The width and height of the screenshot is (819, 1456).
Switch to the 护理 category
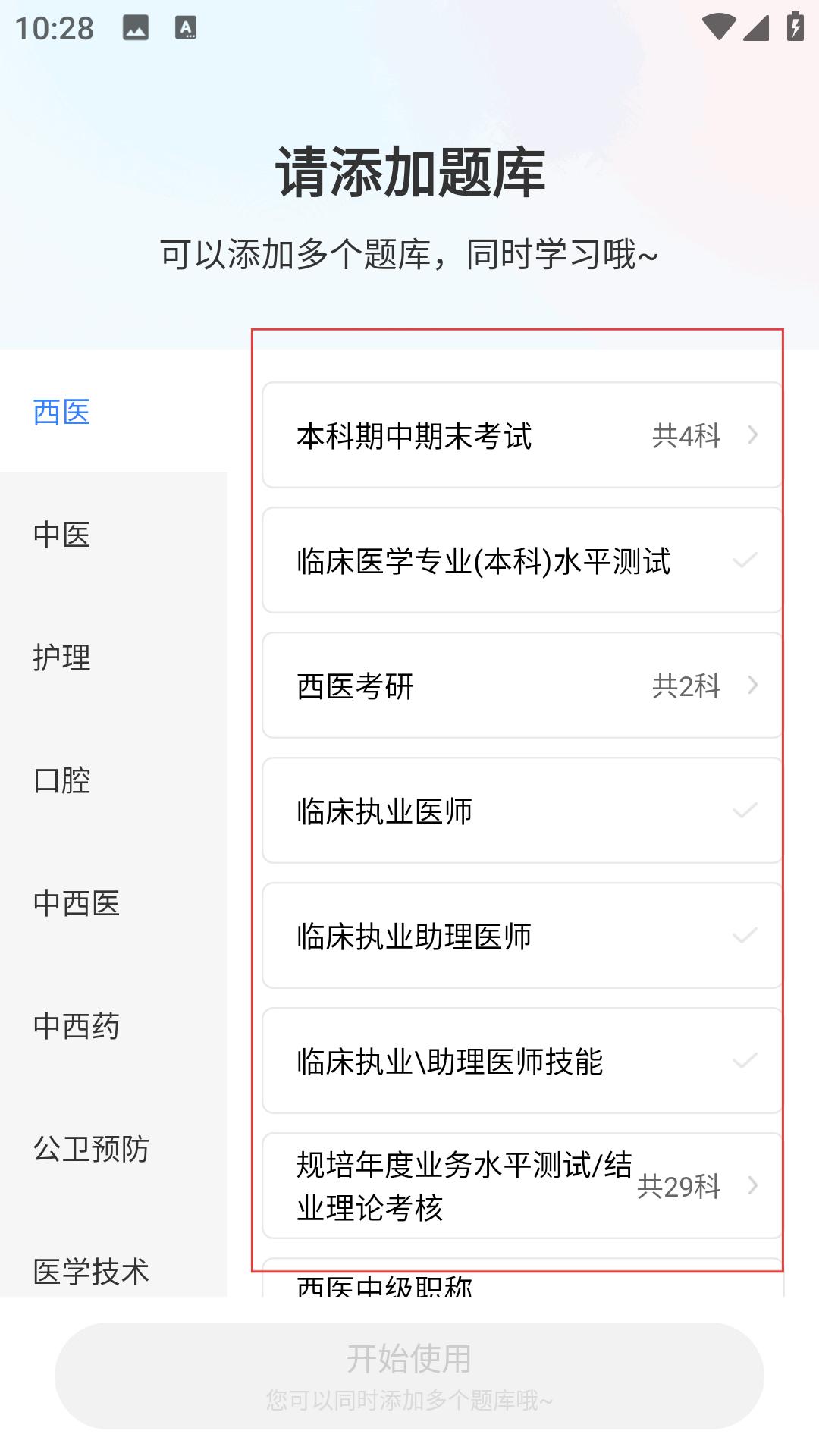(62, 657)
